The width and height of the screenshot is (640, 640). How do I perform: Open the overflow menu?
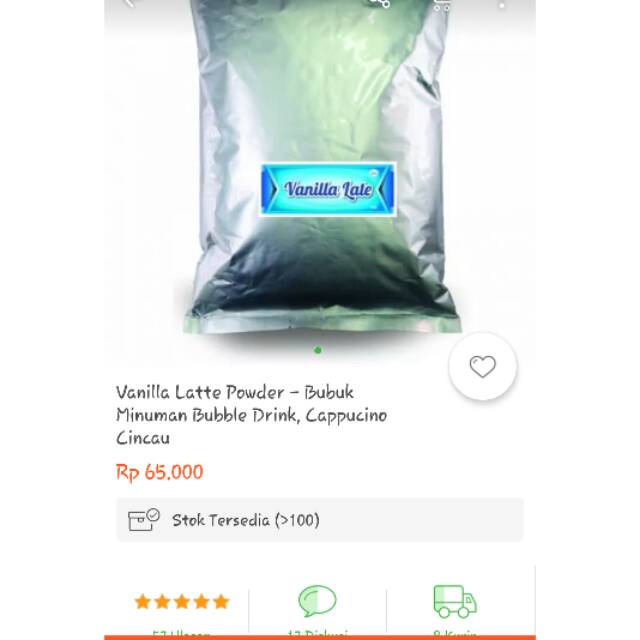pos(501,3)
